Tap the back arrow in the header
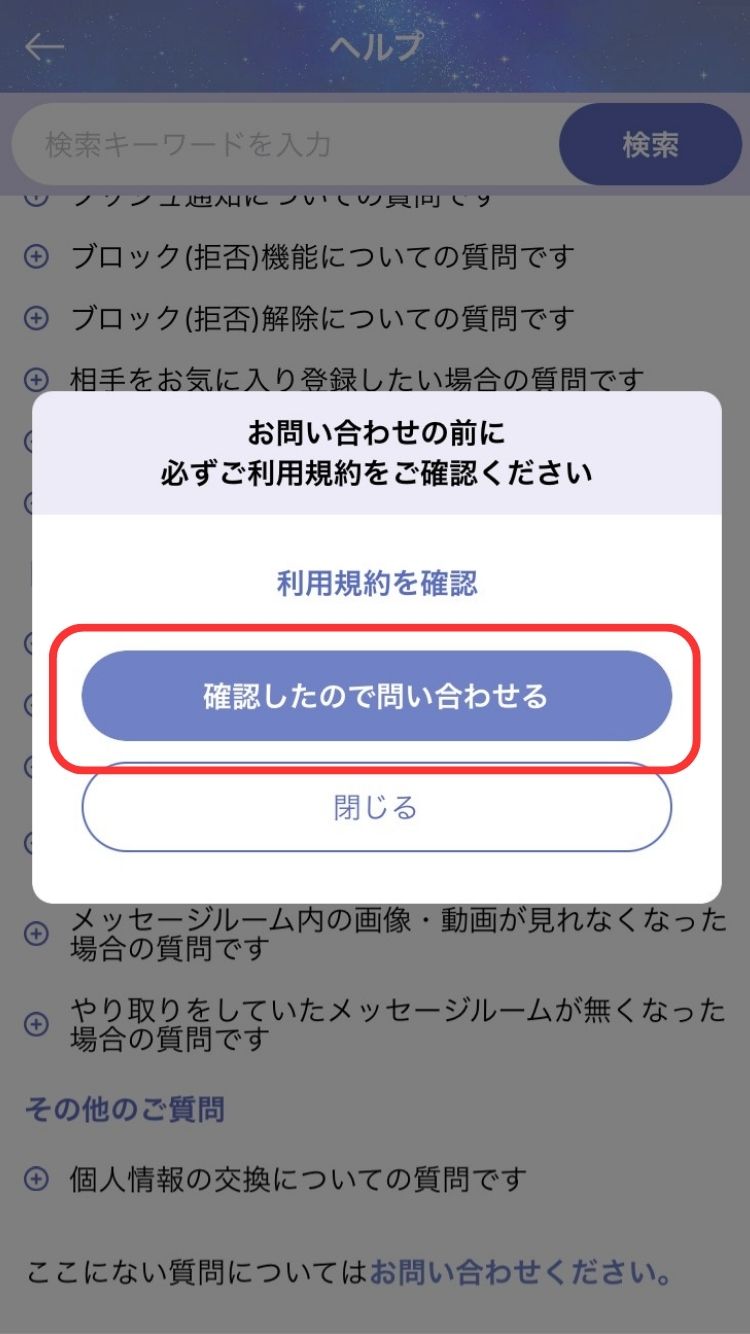Image resolution: width=750 pixels, height=1334 pixels. click(42, 45)
